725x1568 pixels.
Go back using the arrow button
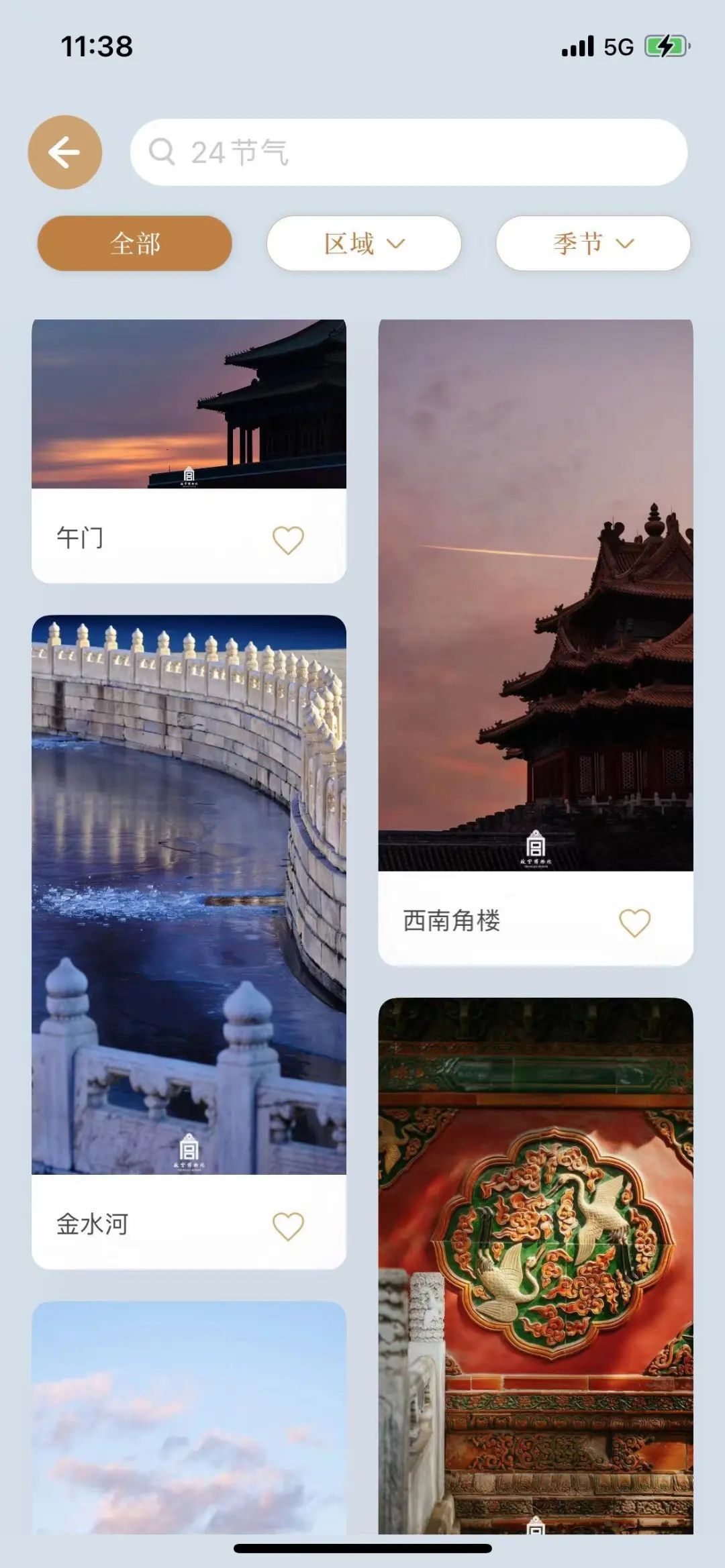pyautogui.click(x=64, y=152)
